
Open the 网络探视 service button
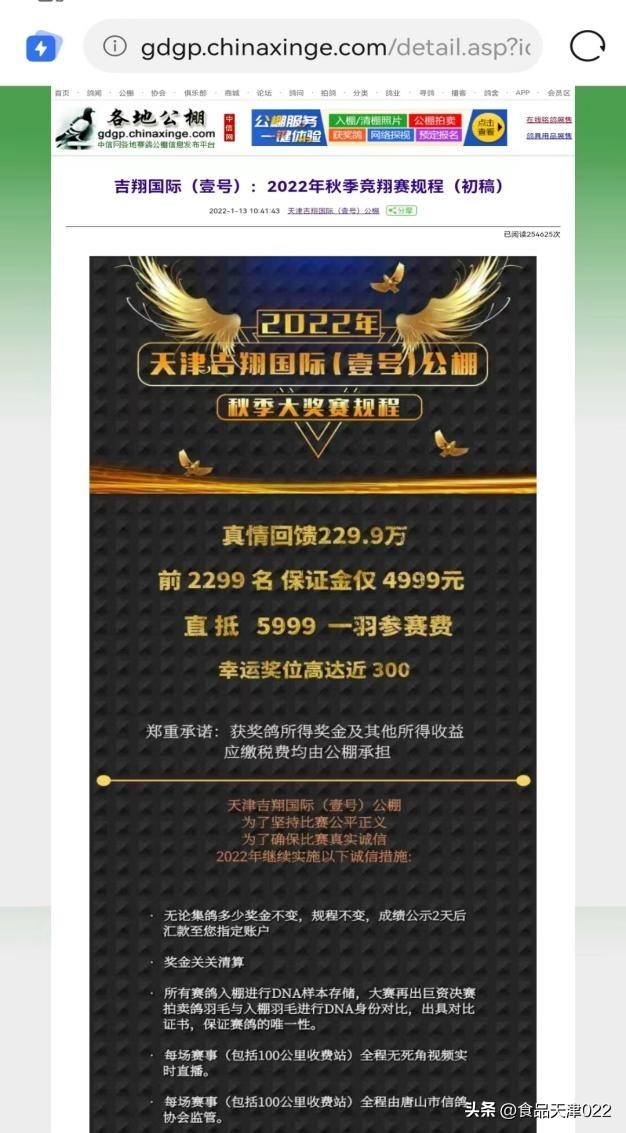click(x=391, y=135)
